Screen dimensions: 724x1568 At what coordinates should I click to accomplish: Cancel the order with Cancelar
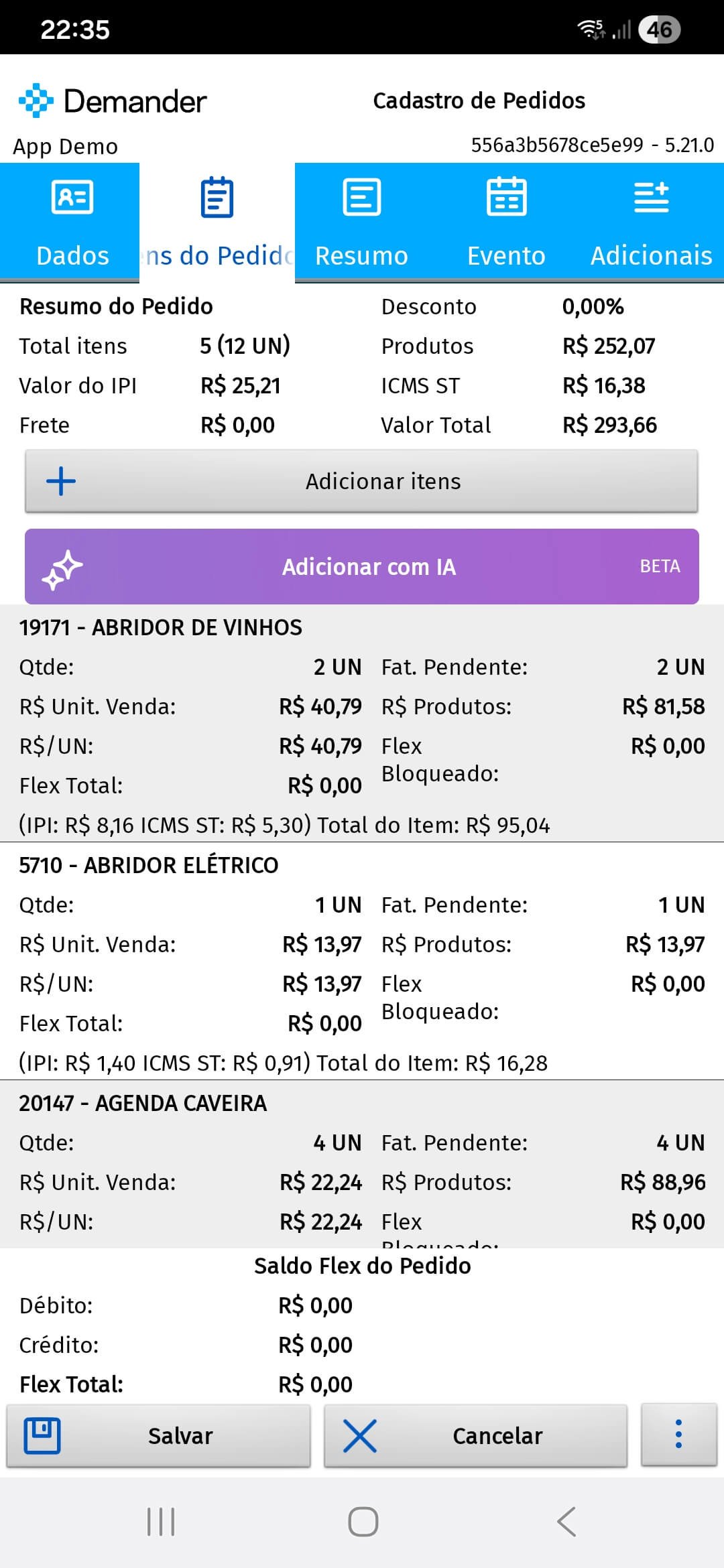coord(475,1435)
